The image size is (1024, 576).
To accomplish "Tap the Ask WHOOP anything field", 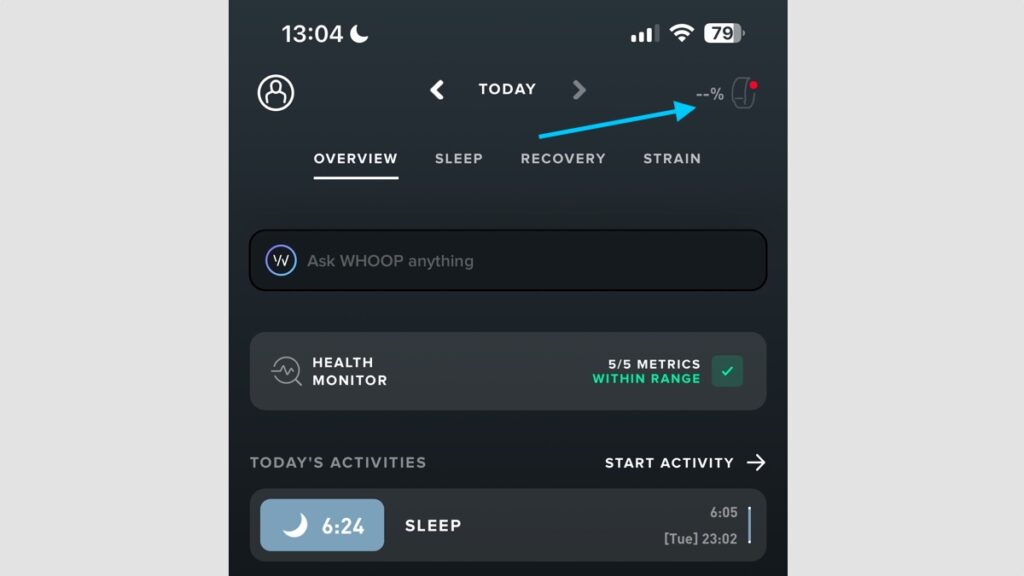I will point(507,261).
